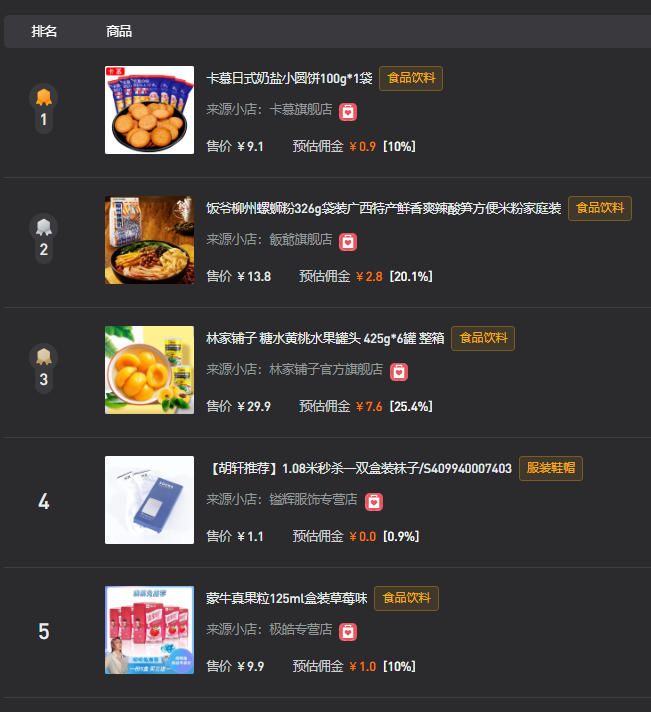Open 林家铺子糖水黄桃罐头 product details
Screen dimensions: 651x712
pyautogui.click(x=324, y=339)
